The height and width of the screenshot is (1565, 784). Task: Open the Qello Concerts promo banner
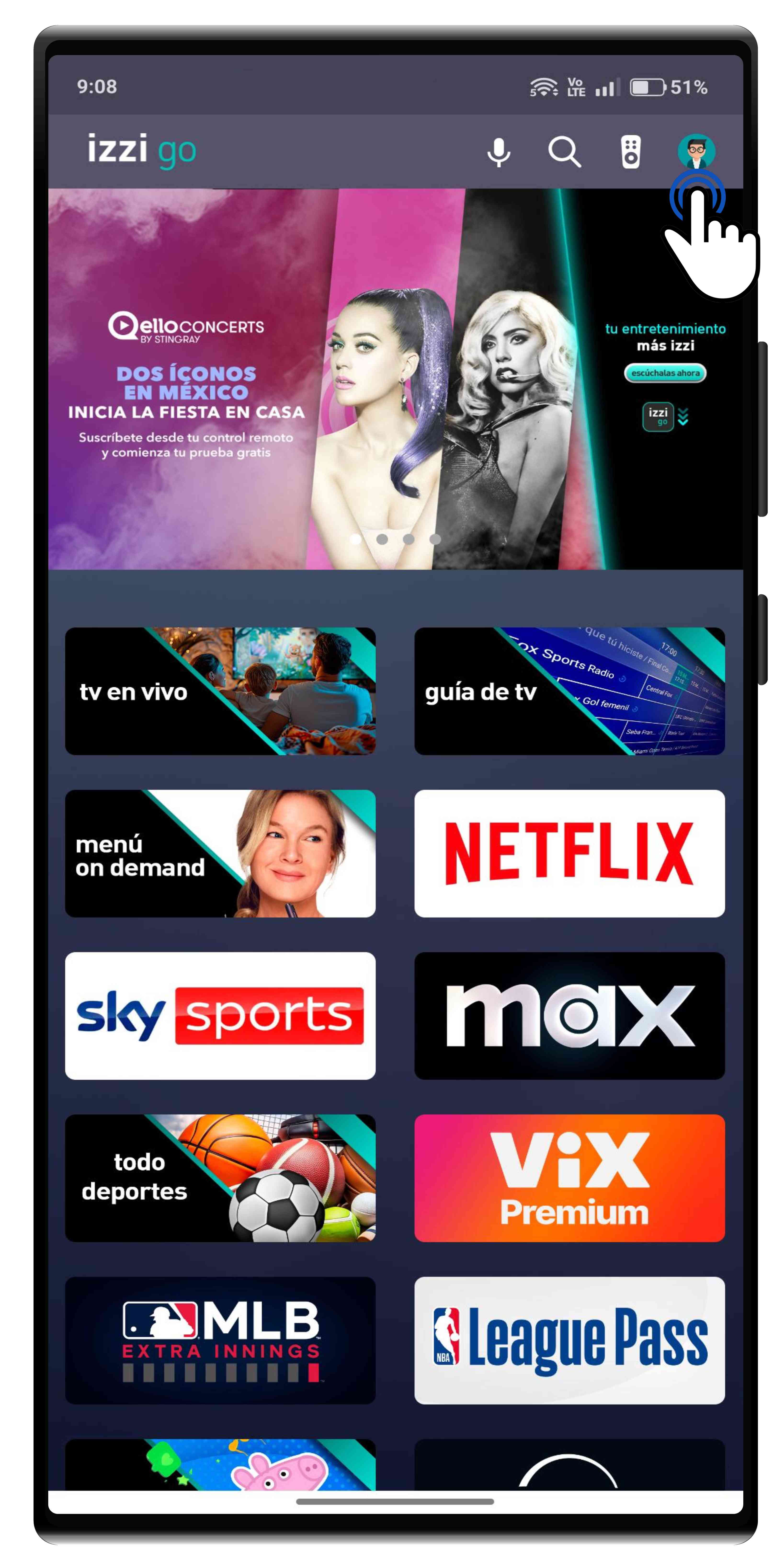(x=395, y=379)
